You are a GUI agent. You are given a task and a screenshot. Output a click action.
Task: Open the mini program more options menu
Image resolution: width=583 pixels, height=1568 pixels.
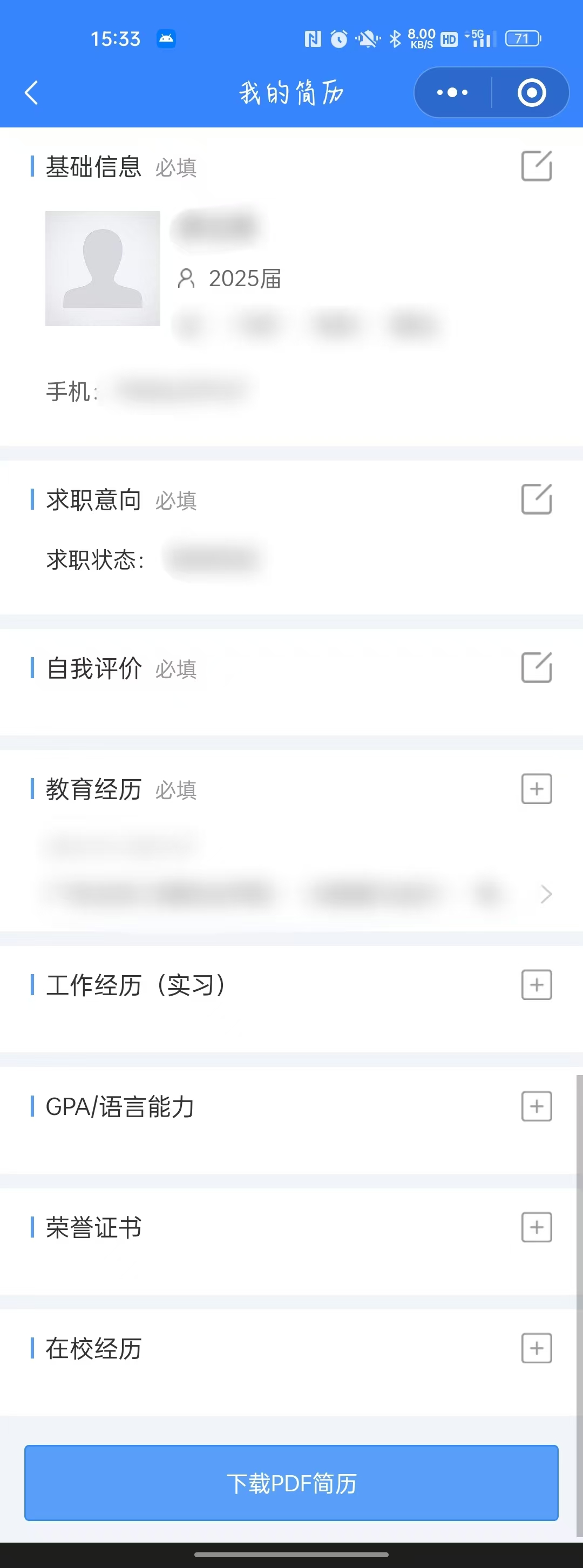click(452, 92)
